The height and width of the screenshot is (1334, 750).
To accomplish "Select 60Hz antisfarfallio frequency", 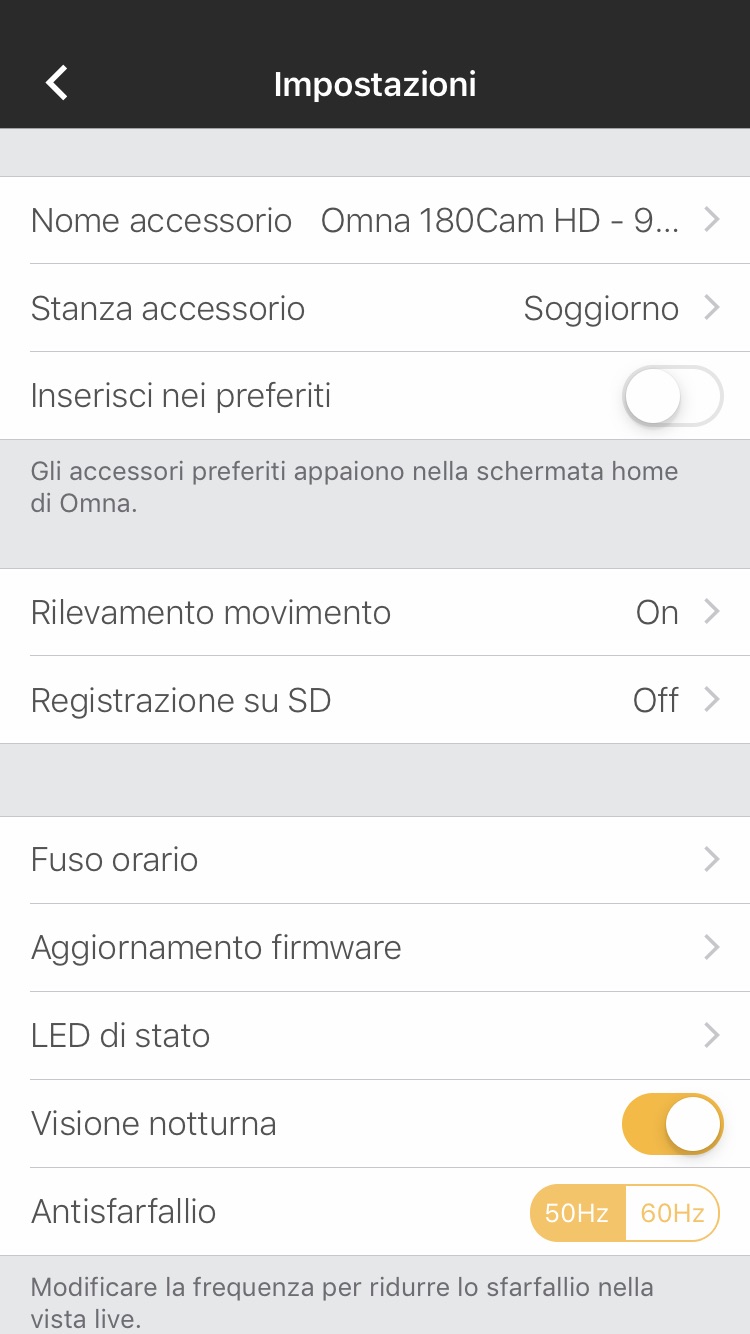I will pos(672,1213).
